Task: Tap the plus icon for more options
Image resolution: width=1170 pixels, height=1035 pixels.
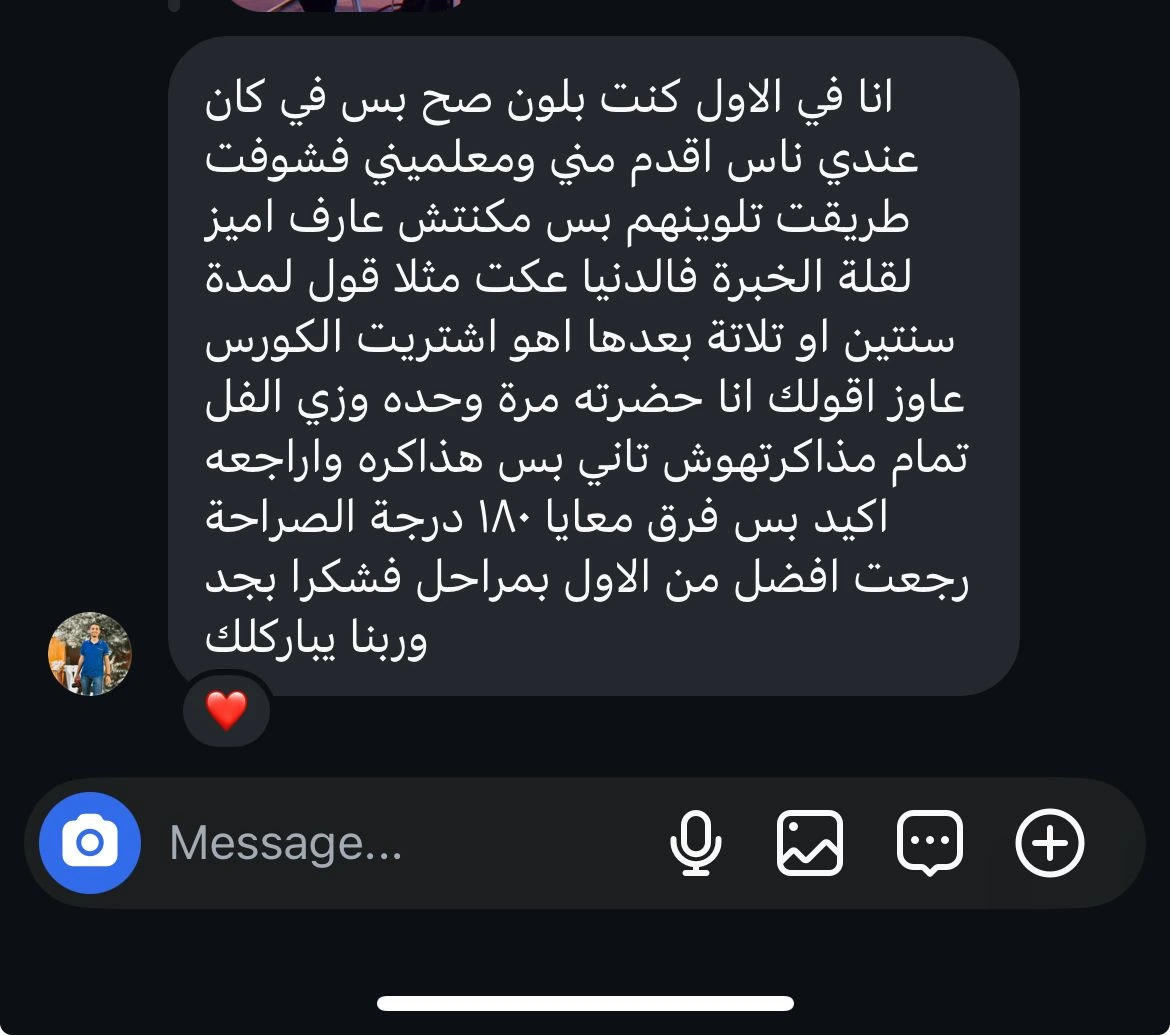Action: 1049,843
